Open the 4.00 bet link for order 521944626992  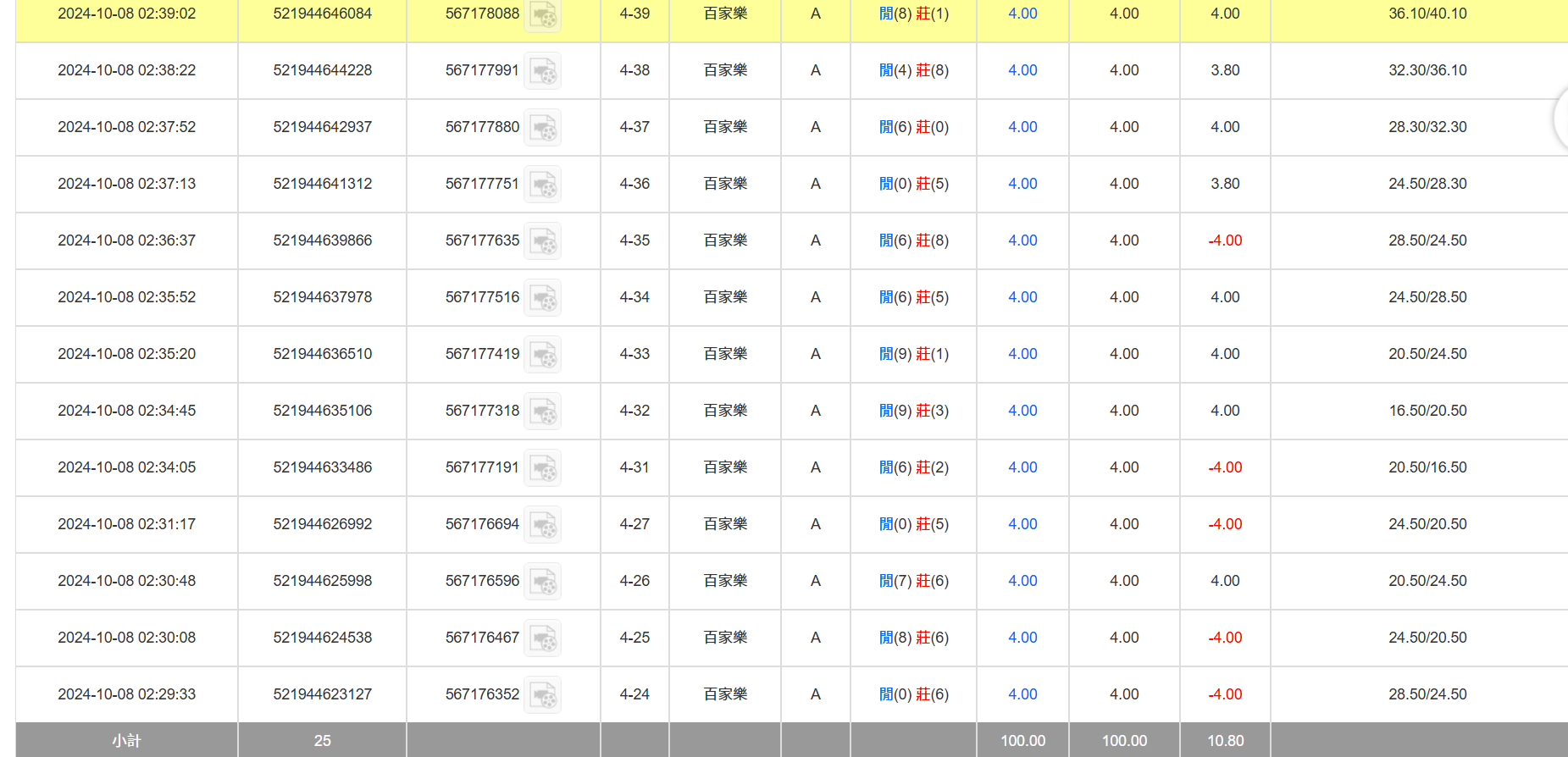pos(1022,524)
